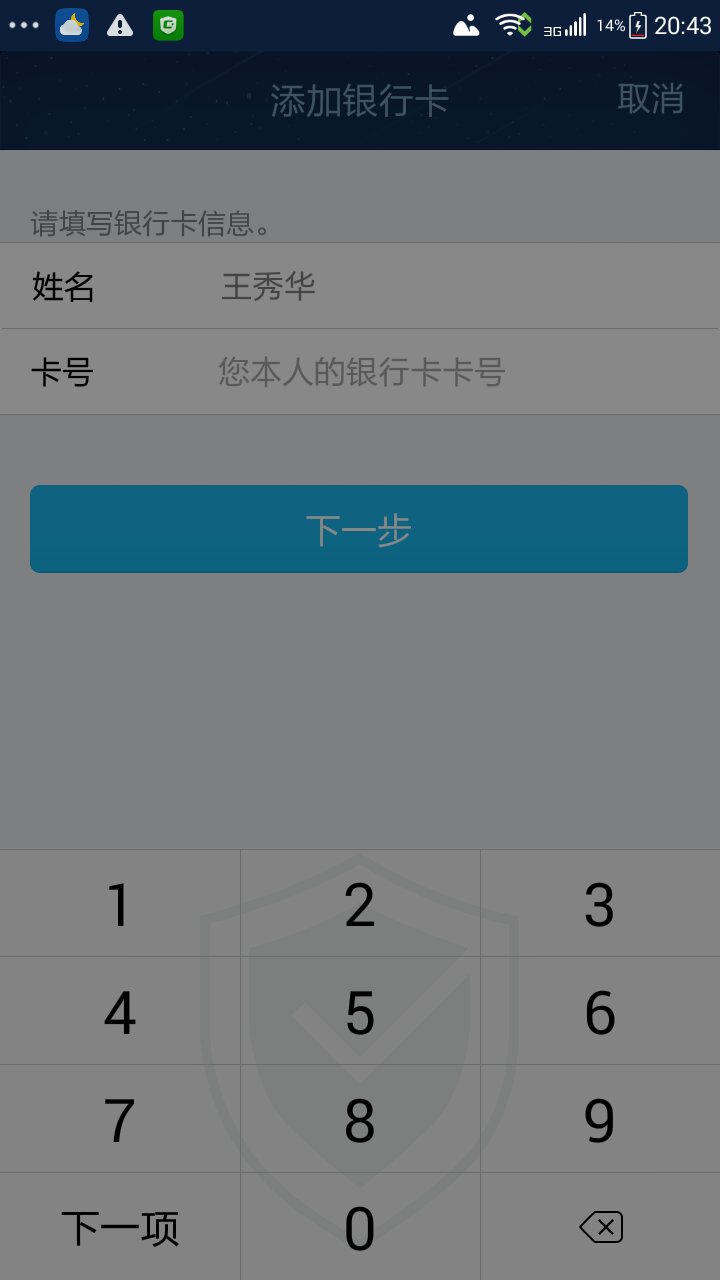The width and height of the screenshot is (720, 1280).
Task: Tap 取消 to cancel adding card
Action: click(x=650, y=99)
